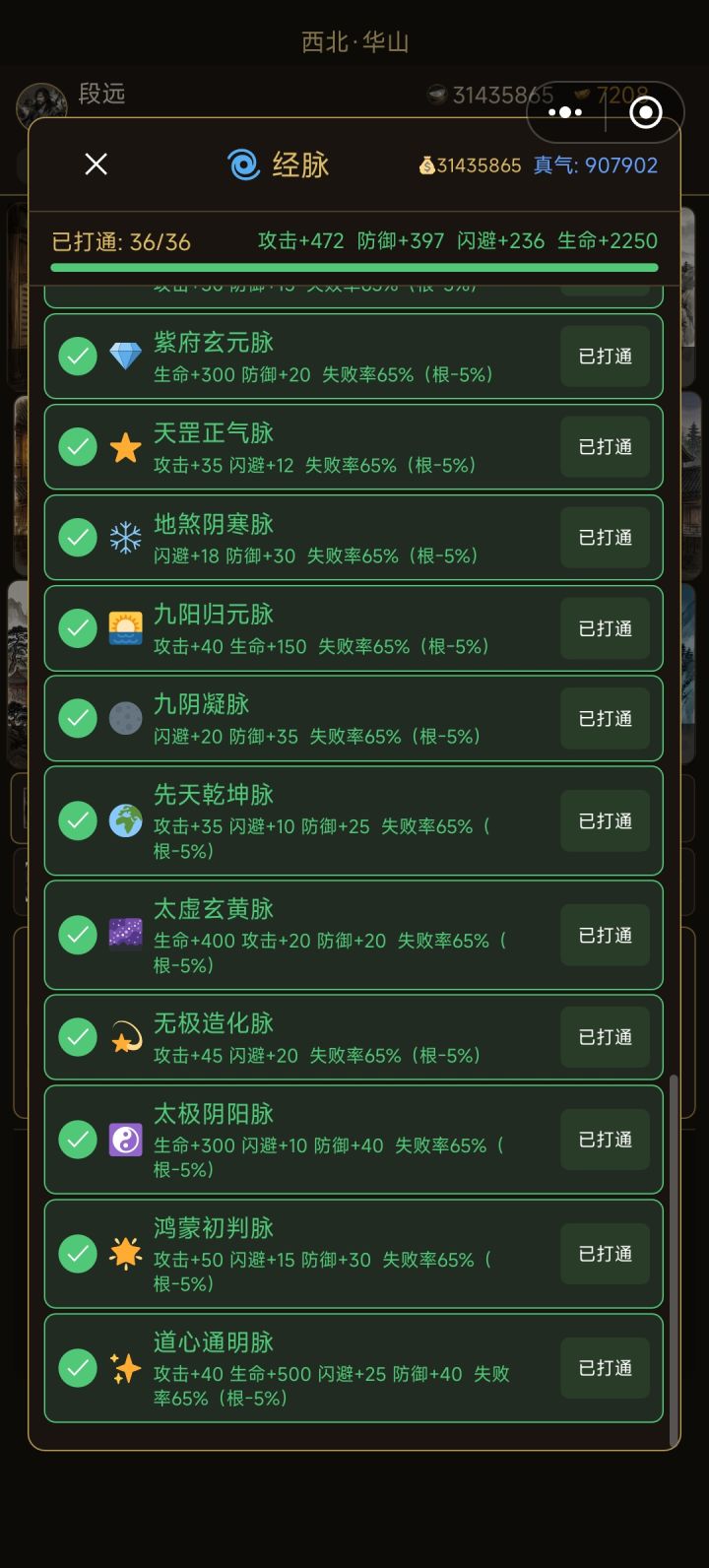Open the 段远 player profile name
The height and width of the screenshot is (1568, 709).
click(101, 95)
